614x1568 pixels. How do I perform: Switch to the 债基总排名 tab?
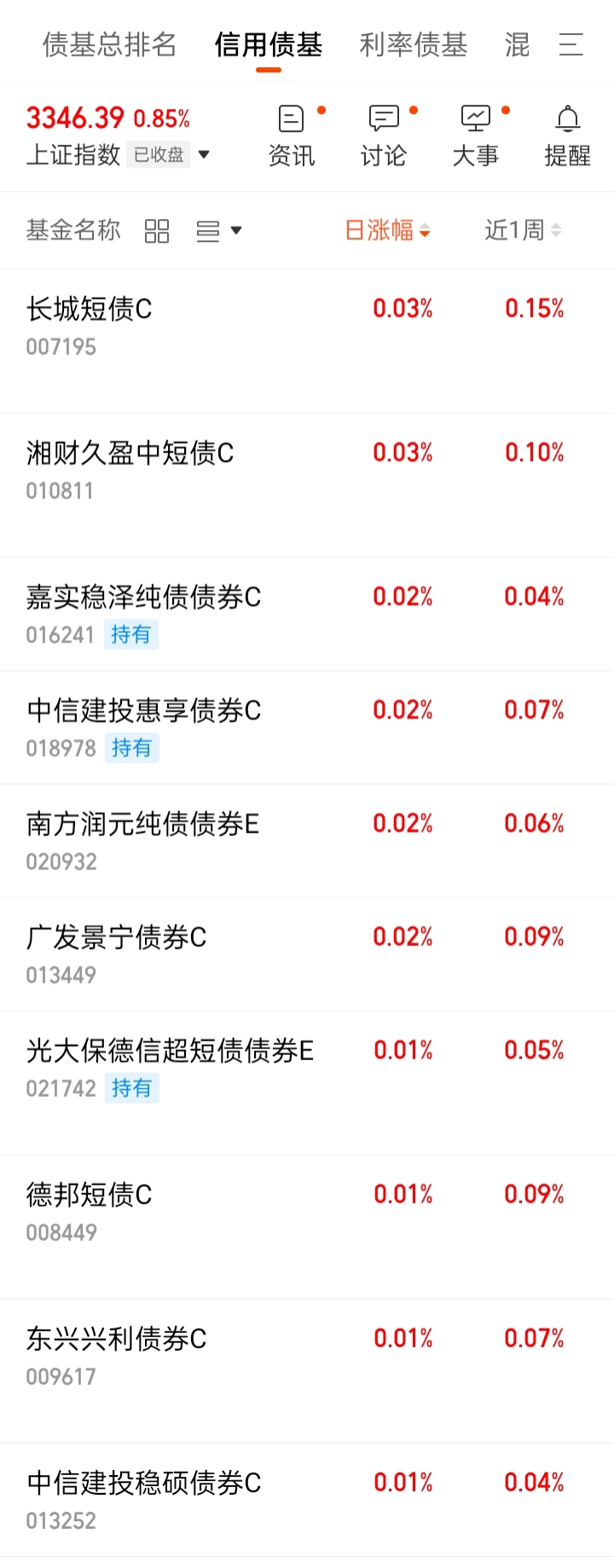pyautogui.click(x=109, y=44)
